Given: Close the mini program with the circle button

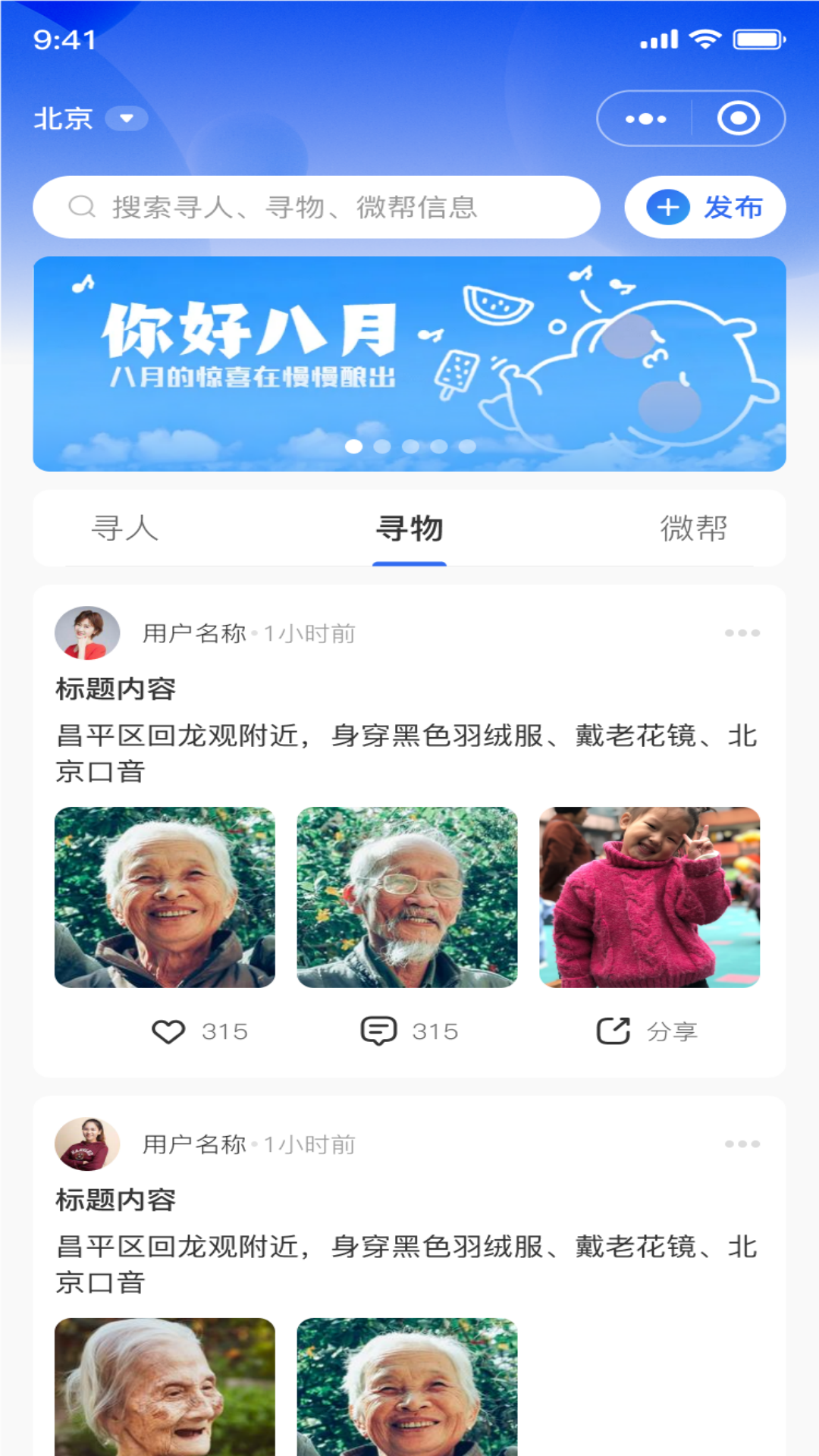Looking at the screenshot, I should point(739,118).
